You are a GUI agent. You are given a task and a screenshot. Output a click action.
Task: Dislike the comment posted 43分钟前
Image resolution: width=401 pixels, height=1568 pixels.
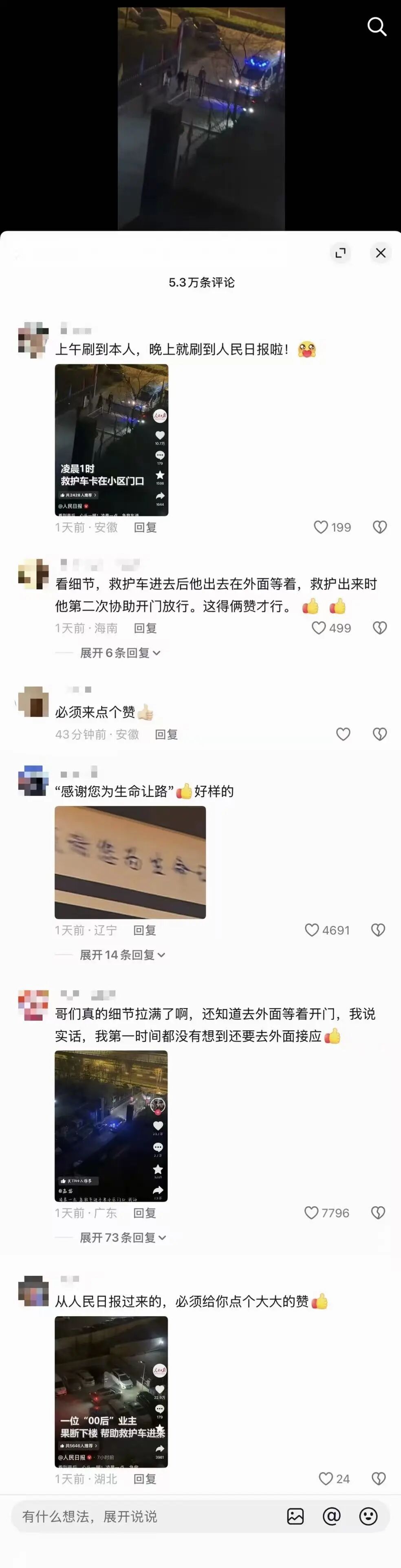[x=379, y=735]
